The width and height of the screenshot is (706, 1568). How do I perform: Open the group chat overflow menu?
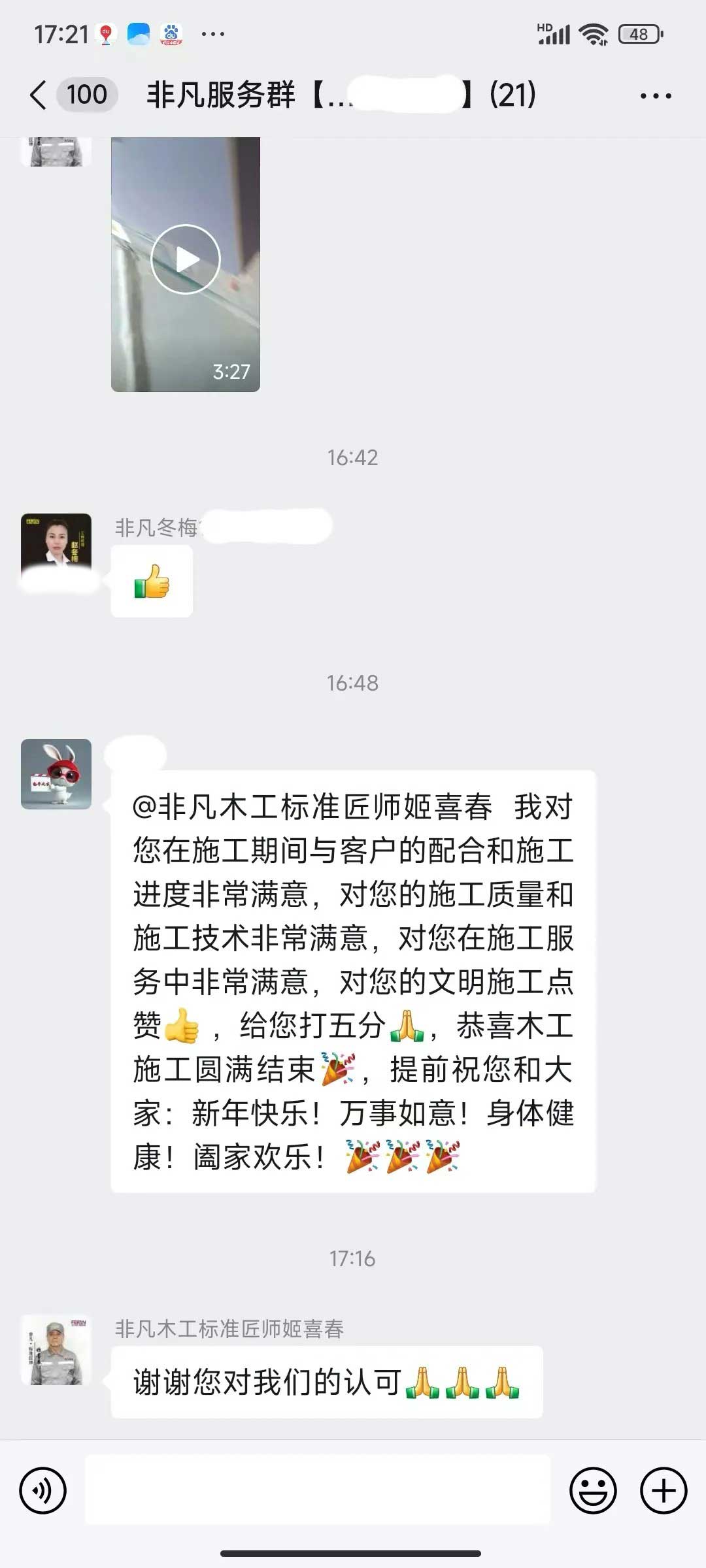pyautogui.click(x=655, y=96)
